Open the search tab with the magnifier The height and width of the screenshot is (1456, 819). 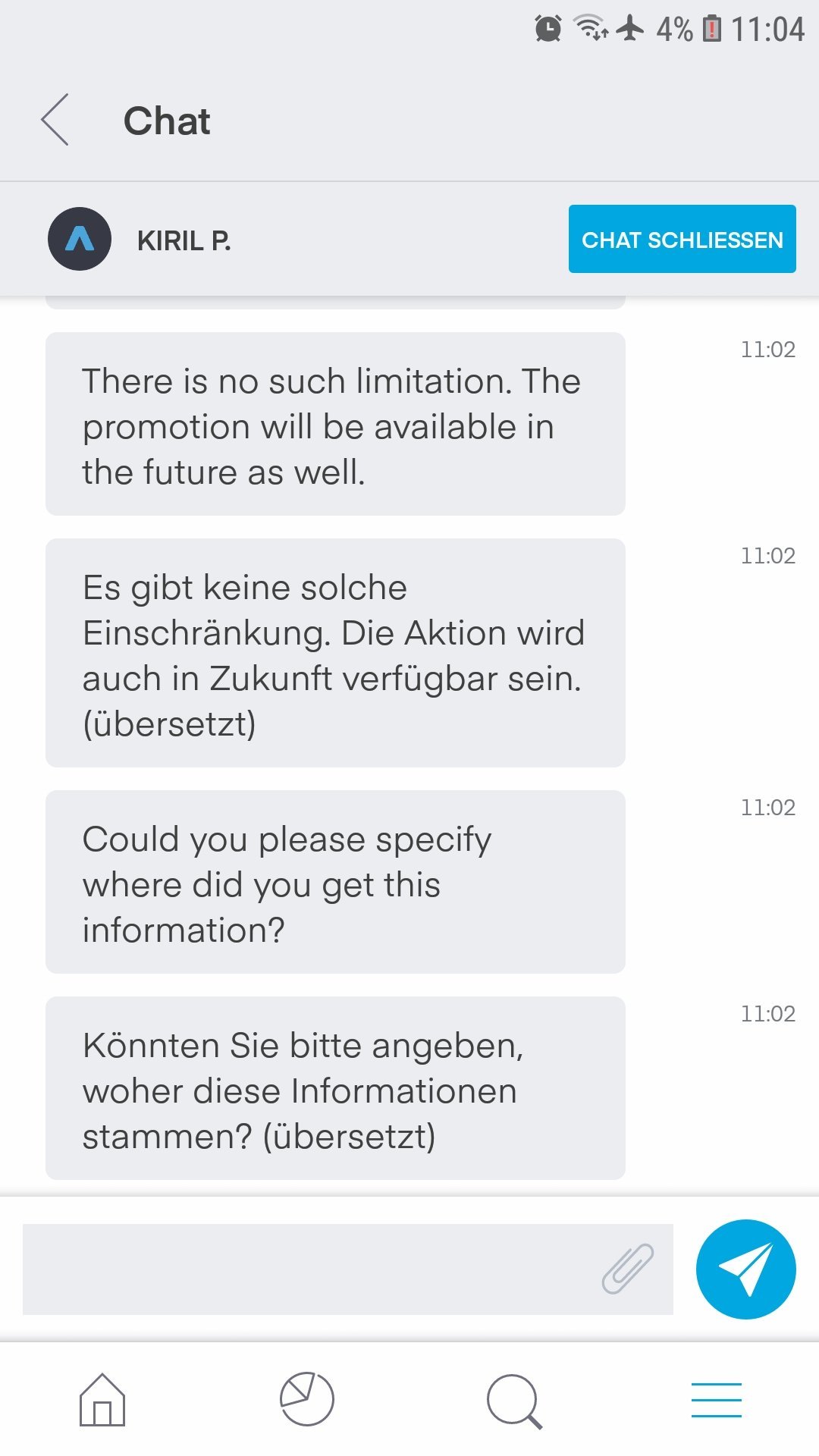pos(514,1401)
